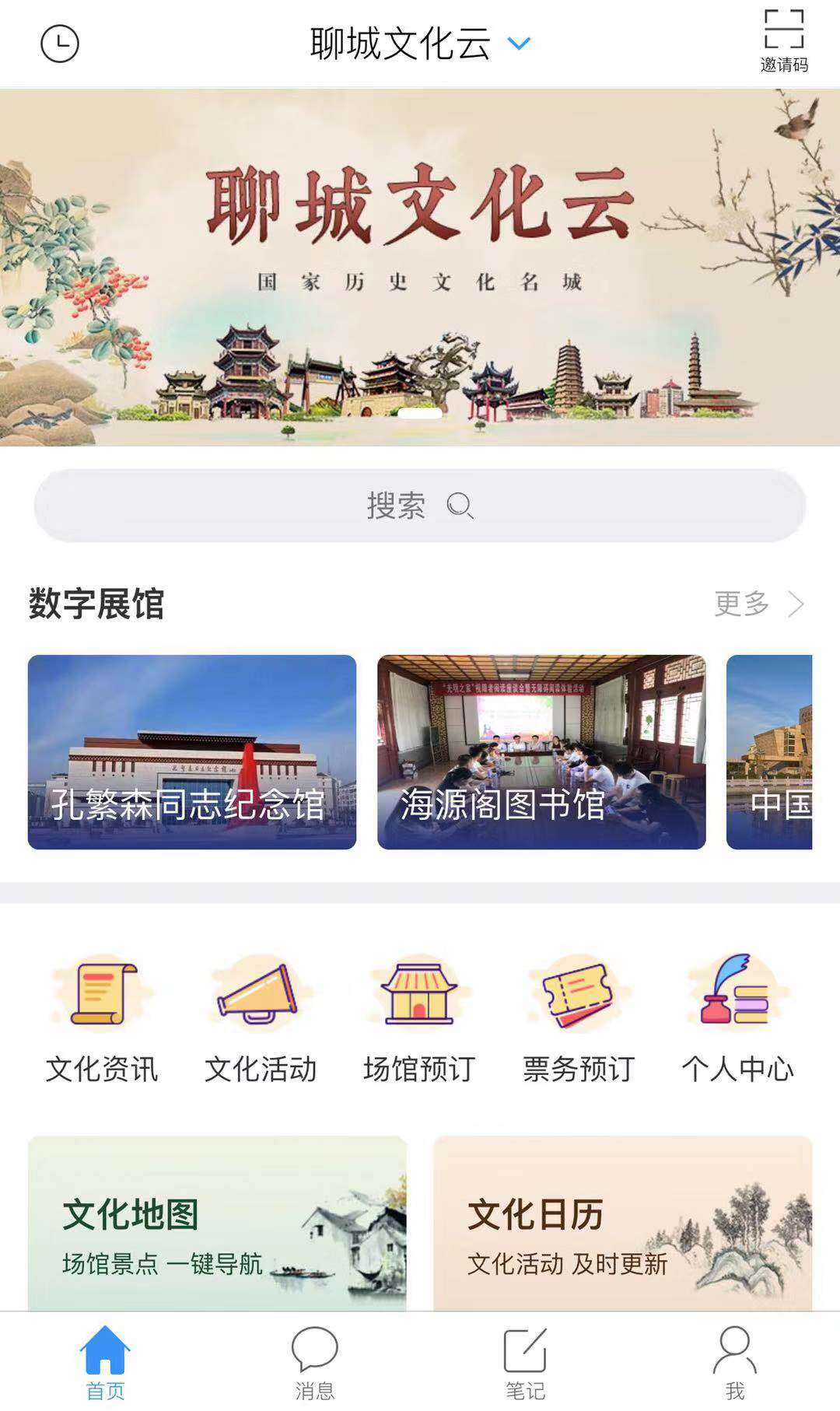Open the history clock icon
The image size is (840, 1411).
click(x=59, y=44)
